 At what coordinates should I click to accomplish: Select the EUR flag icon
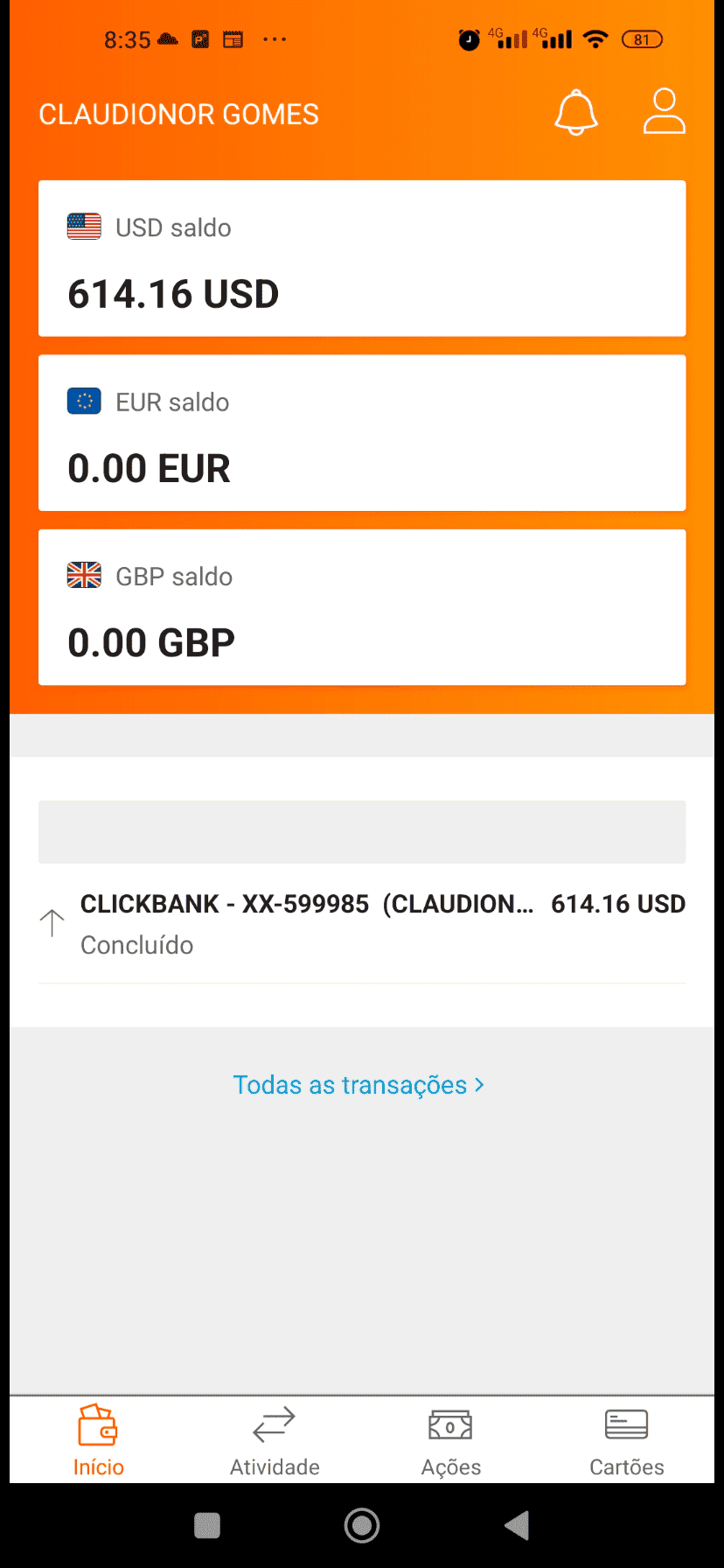(x=83, y=400)
